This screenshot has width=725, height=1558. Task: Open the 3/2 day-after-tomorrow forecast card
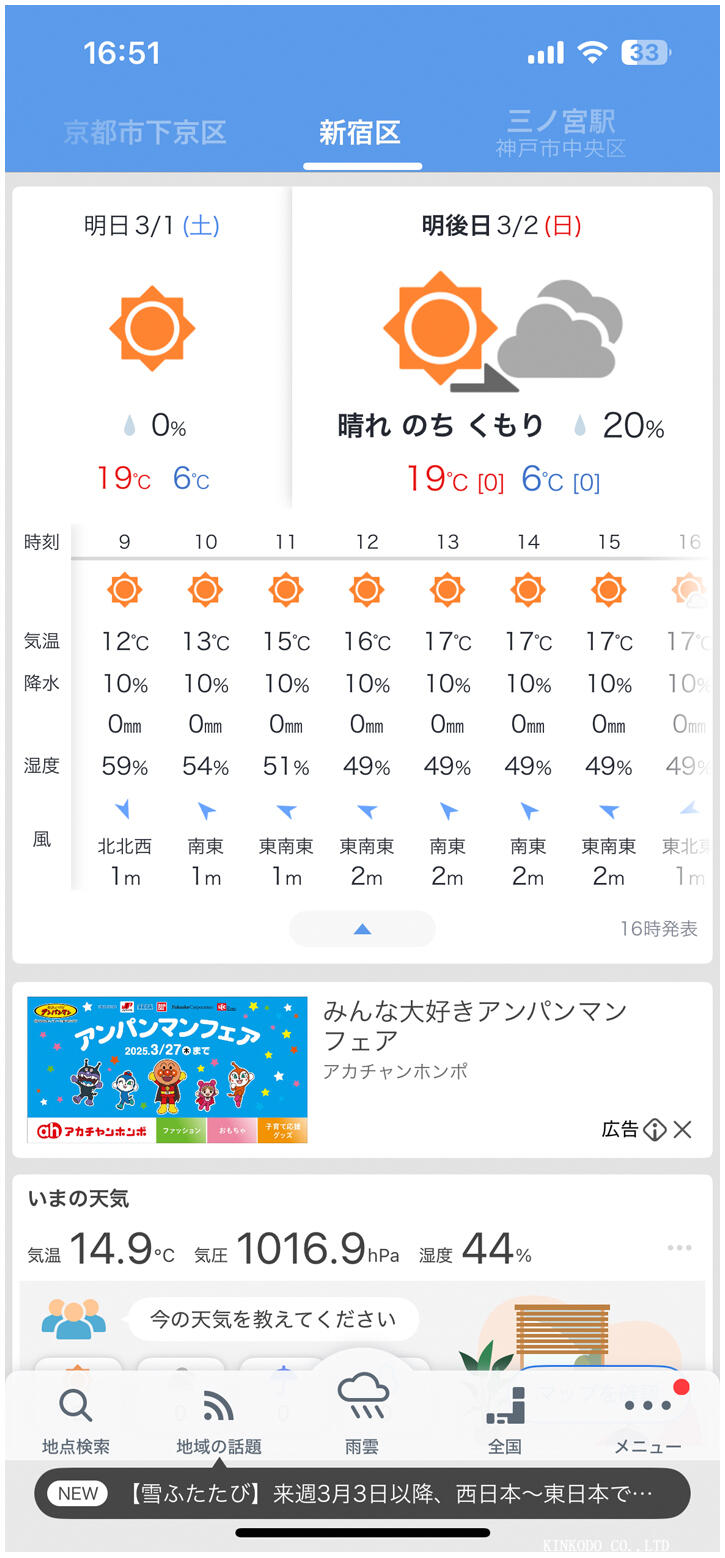[501, 350]
